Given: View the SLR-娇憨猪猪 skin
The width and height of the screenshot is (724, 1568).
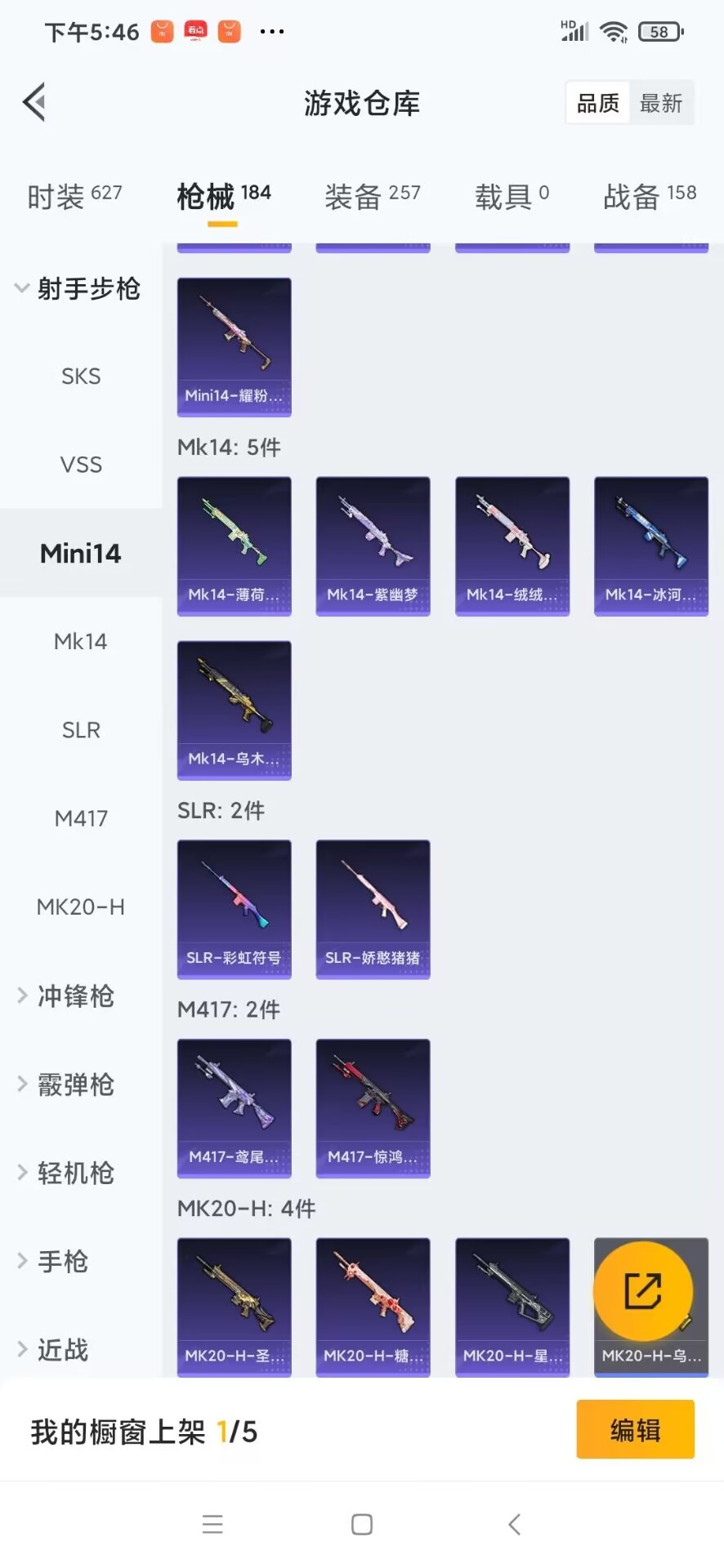Looking at the screenshot, I should click(x=373, y=908).
